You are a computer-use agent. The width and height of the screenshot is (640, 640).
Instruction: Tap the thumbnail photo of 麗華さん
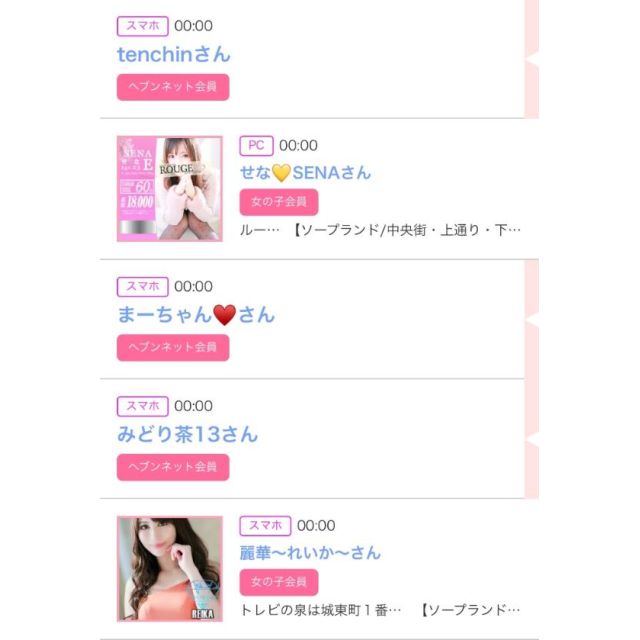pyautogui.click(x=169, y=568)
